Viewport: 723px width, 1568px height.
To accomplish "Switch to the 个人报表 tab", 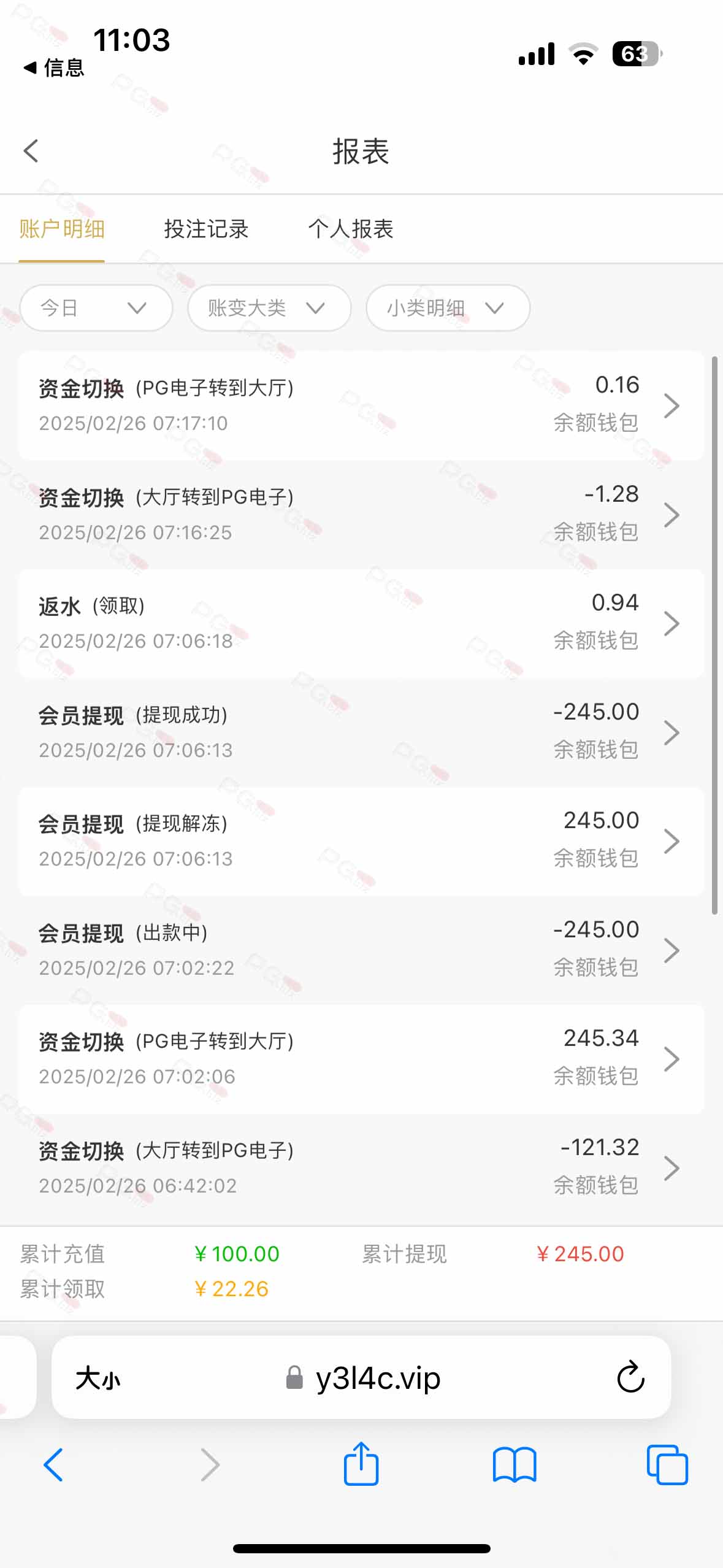I will coord(351,229).
